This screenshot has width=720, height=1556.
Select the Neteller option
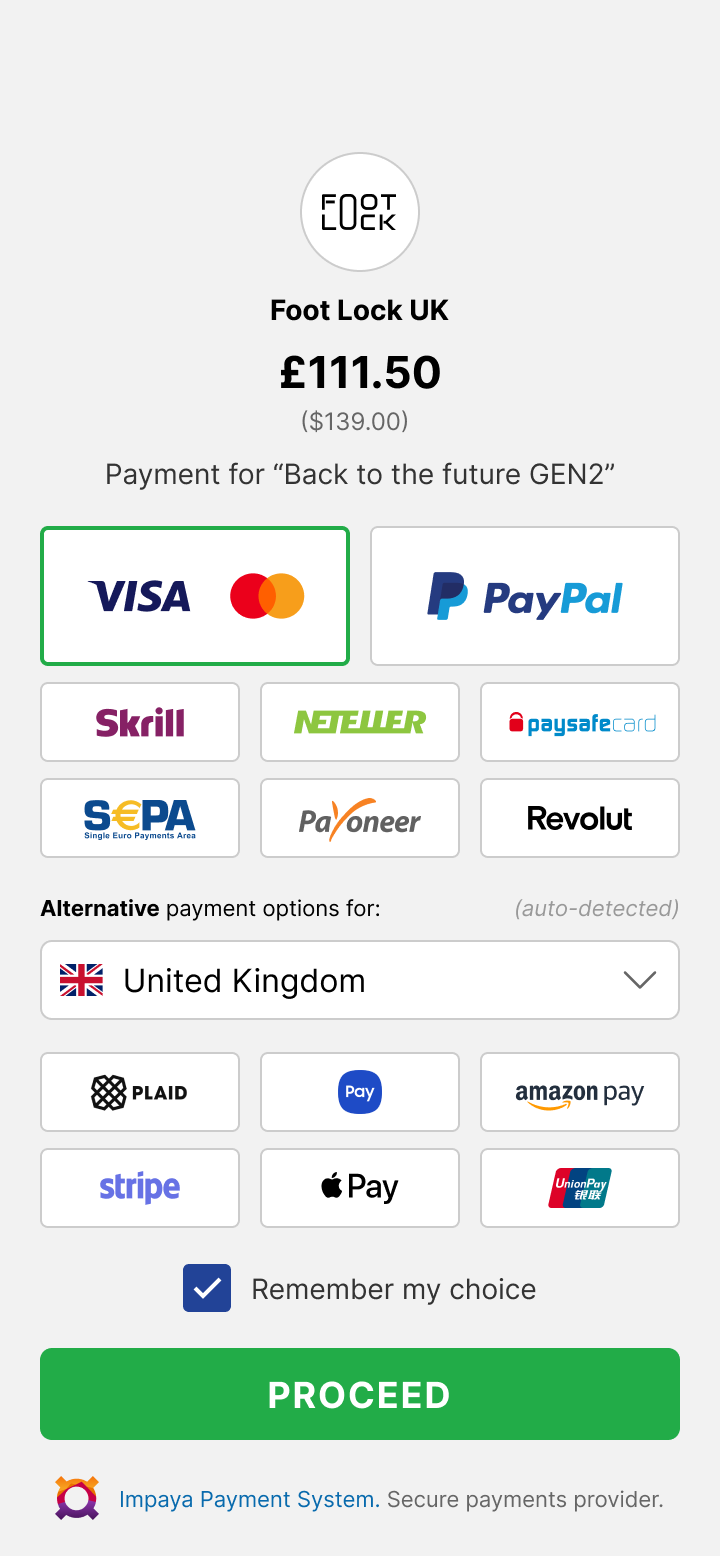pos(360,722)
